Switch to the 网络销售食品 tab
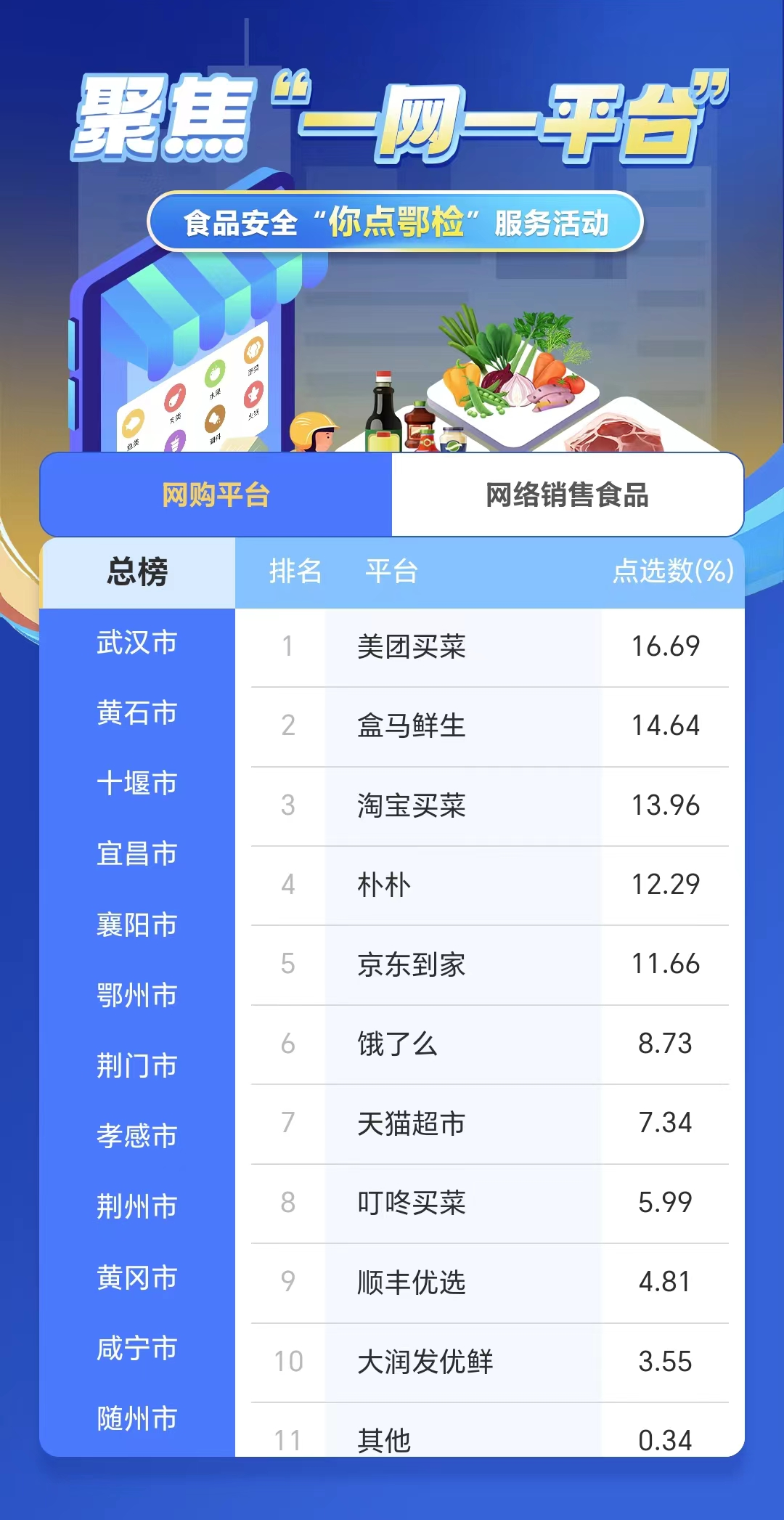784x1520 pixels. [x=567, y=495]
